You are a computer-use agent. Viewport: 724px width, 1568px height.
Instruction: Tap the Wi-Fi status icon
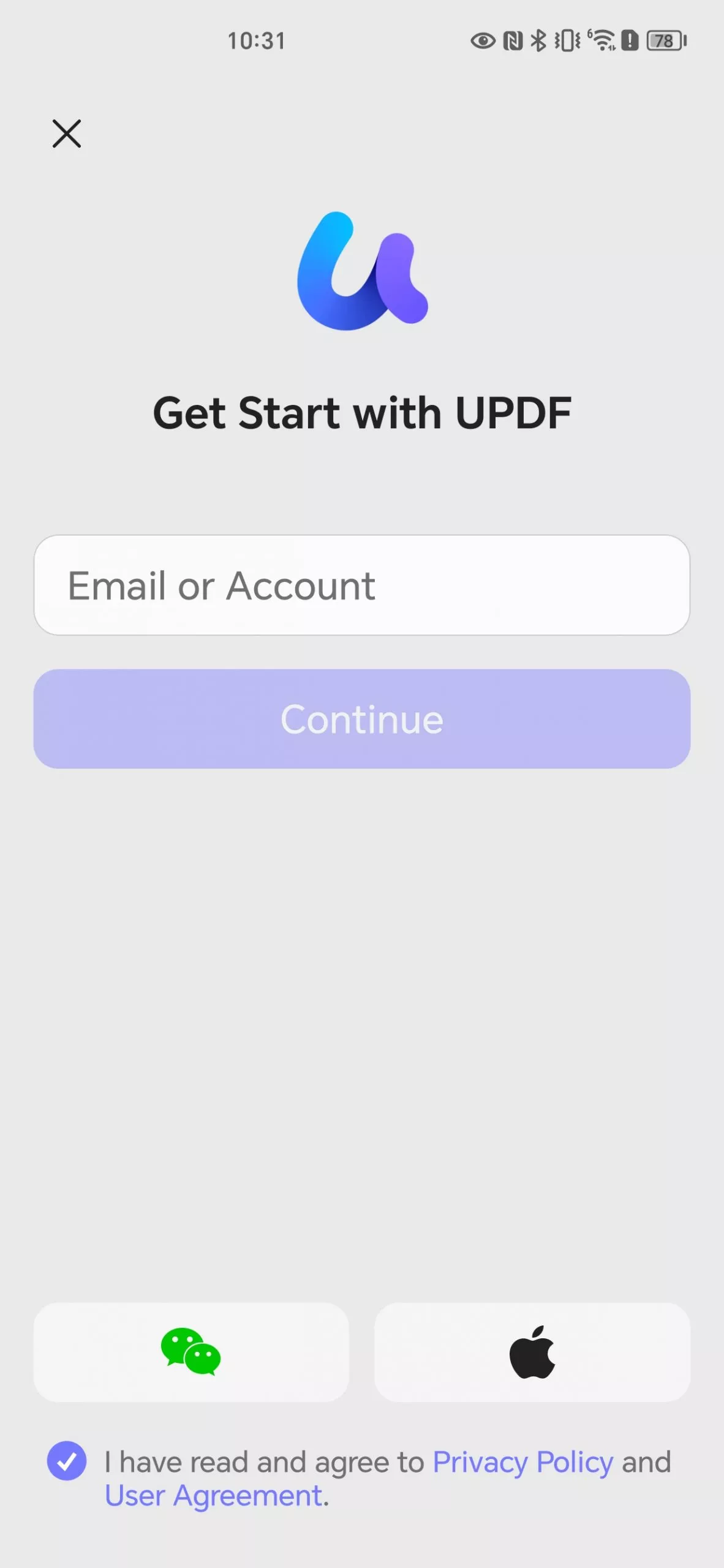point(603,42)
